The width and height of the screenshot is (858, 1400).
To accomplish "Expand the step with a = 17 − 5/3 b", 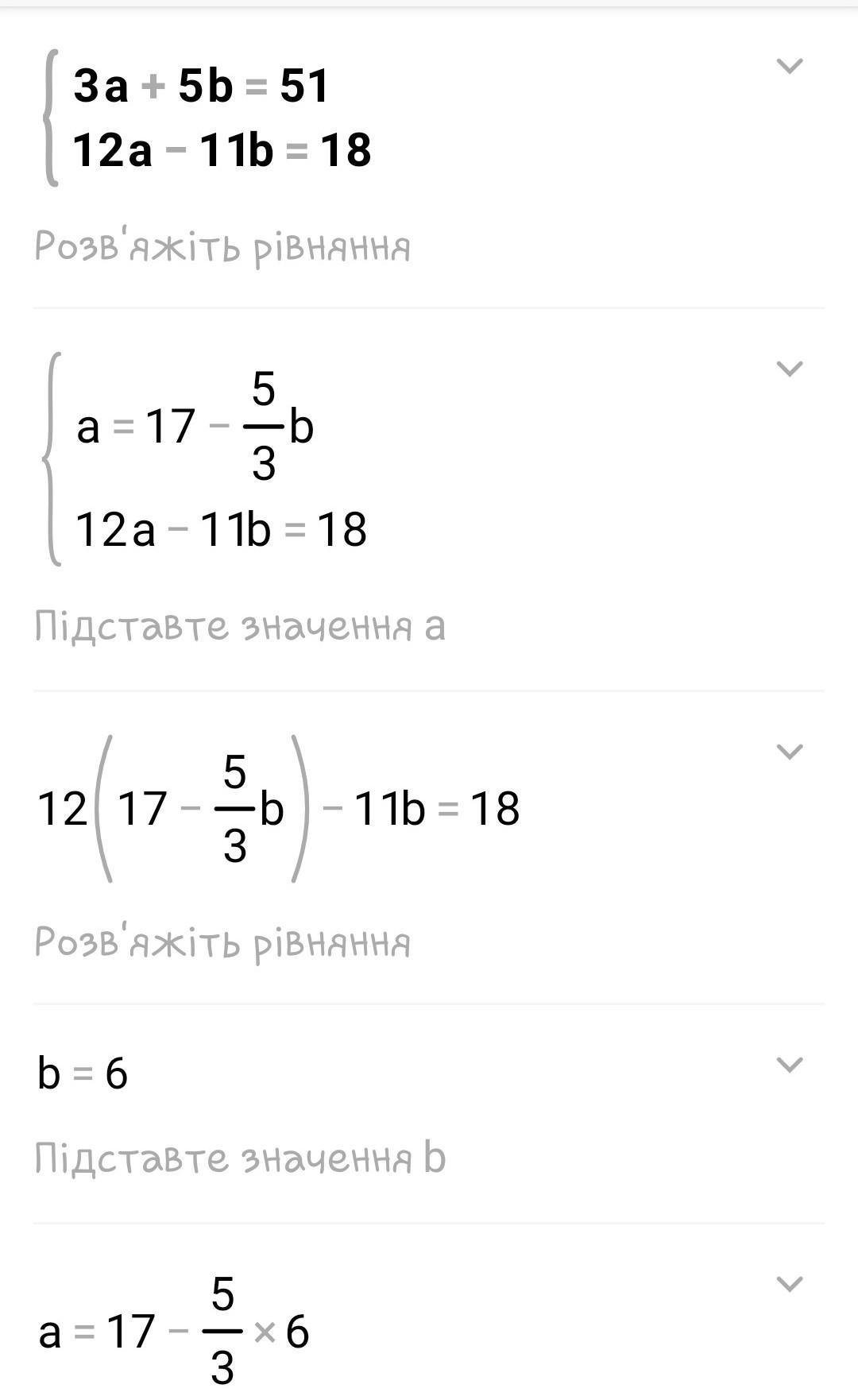I will tap(789, 369).
